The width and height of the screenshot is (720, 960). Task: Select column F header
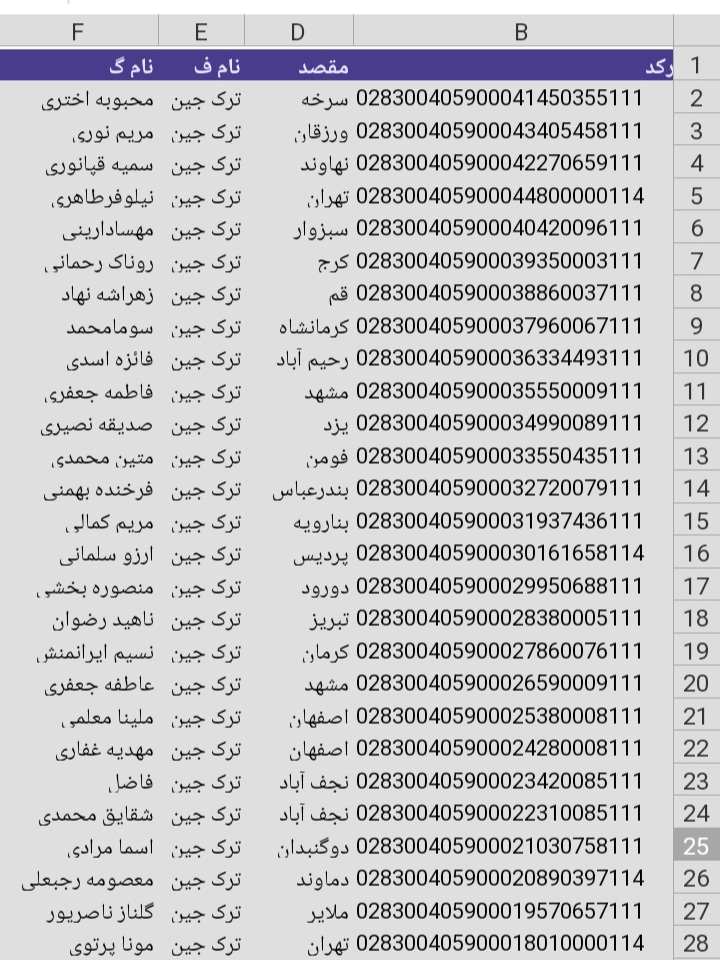pyautogui.click(x=78, y=32)
